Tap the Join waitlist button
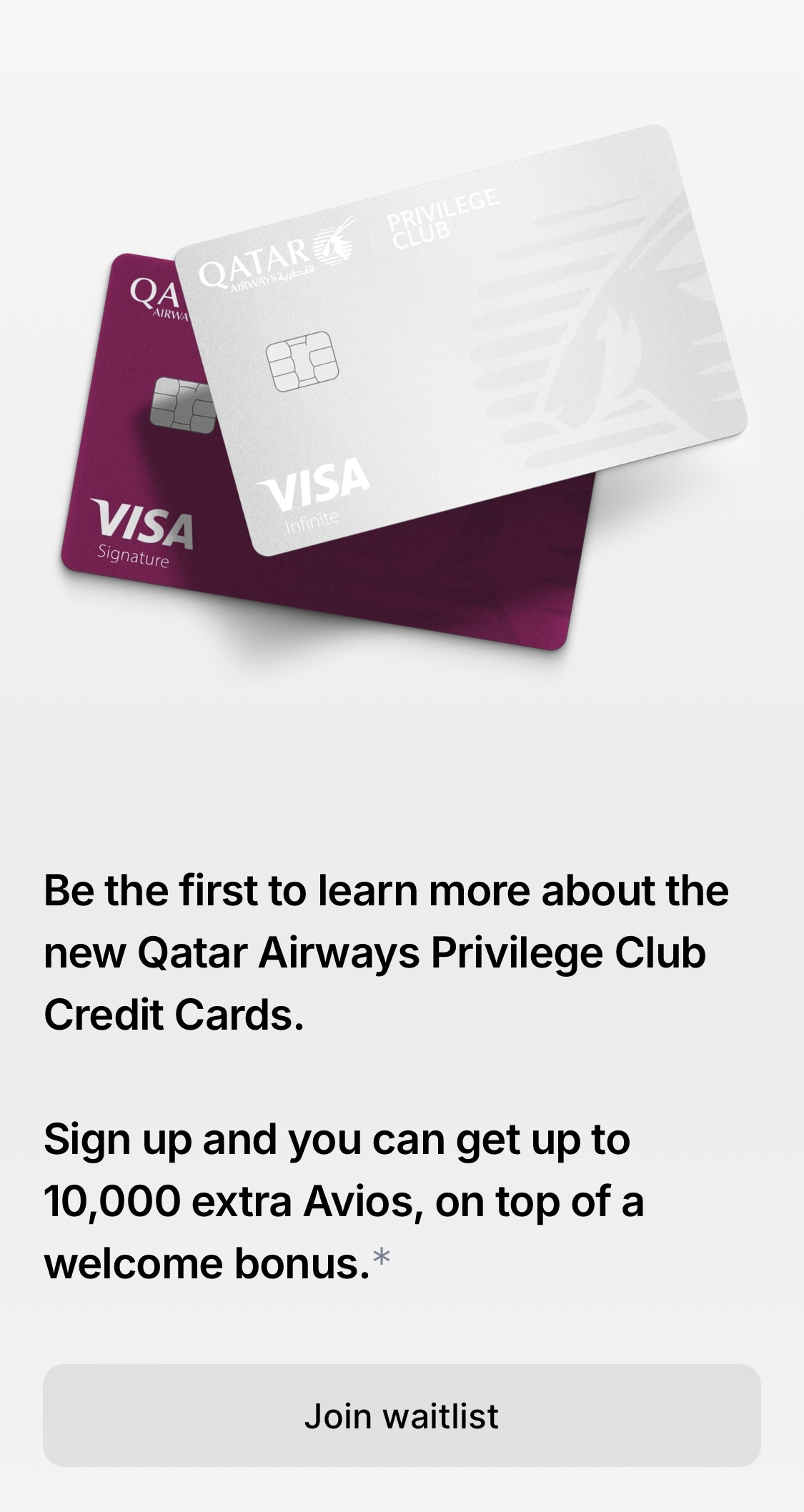The width and height of the screenshot is (804, 1512). coord(402,1416)
